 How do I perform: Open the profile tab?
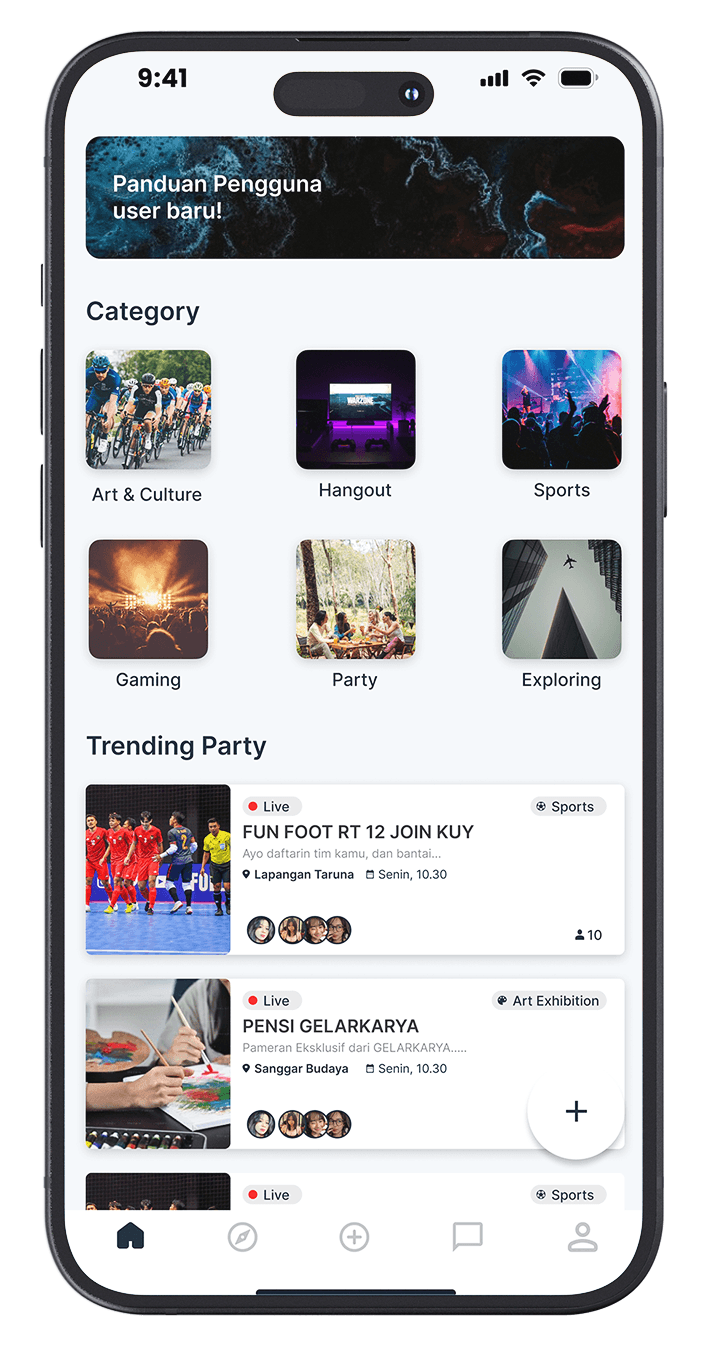582,1237
